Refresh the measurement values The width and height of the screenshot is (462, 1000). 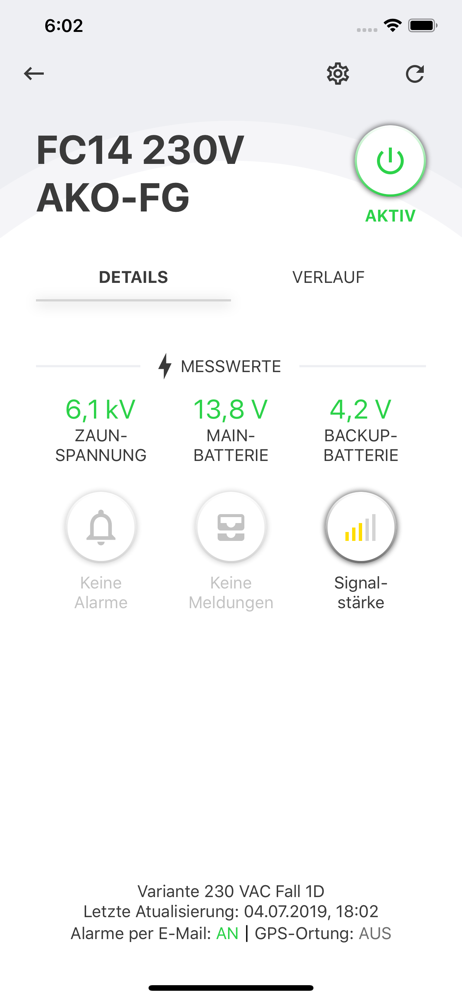tap(415, 74)
